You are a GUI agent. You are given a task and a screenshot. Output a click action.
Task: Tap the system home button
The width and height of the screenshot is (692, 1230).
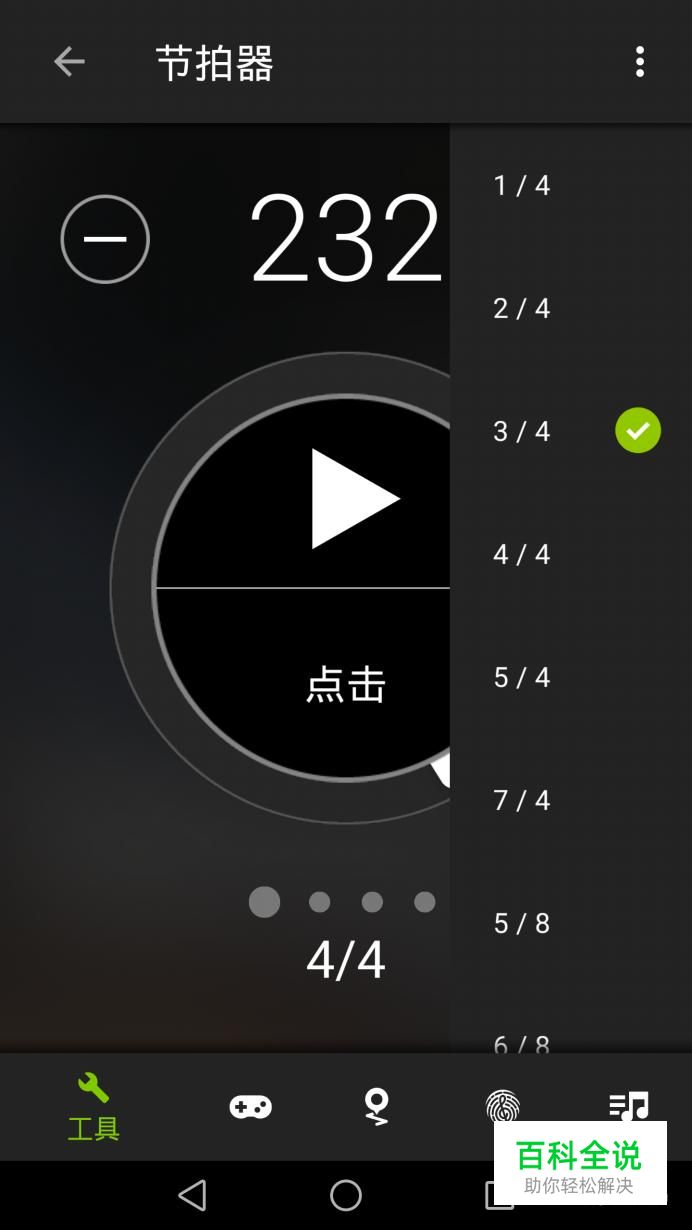(x=346, y=1195)
